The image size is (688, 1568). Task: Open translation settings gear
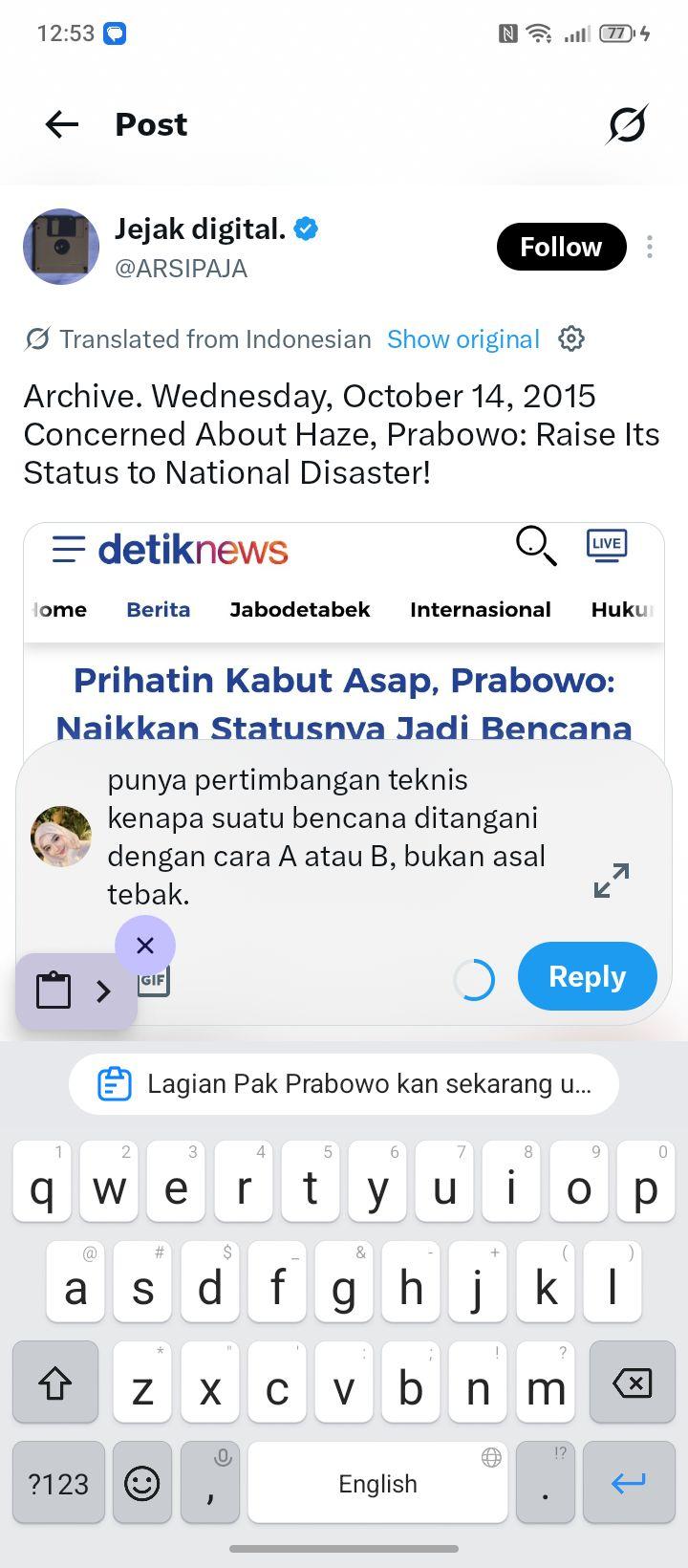pos(571,338)
